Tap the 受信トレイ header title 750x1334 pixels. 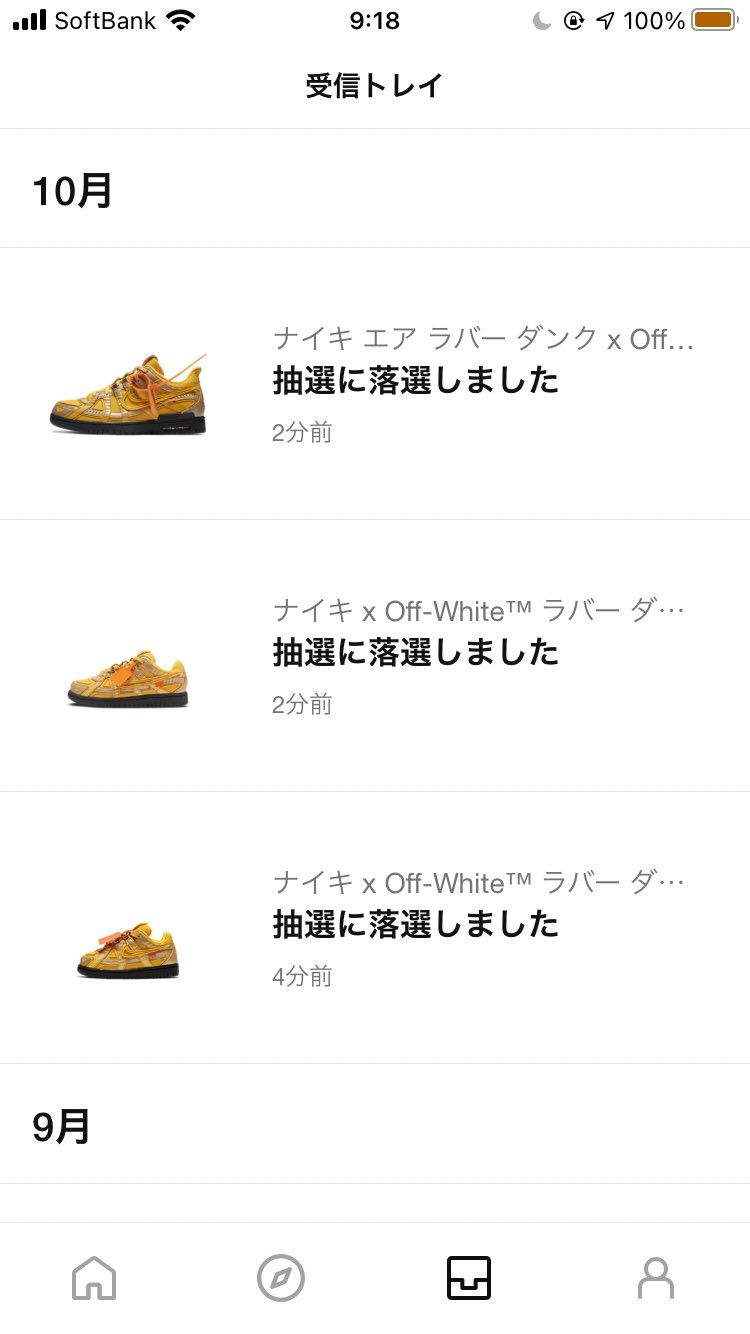pos(374,85)
